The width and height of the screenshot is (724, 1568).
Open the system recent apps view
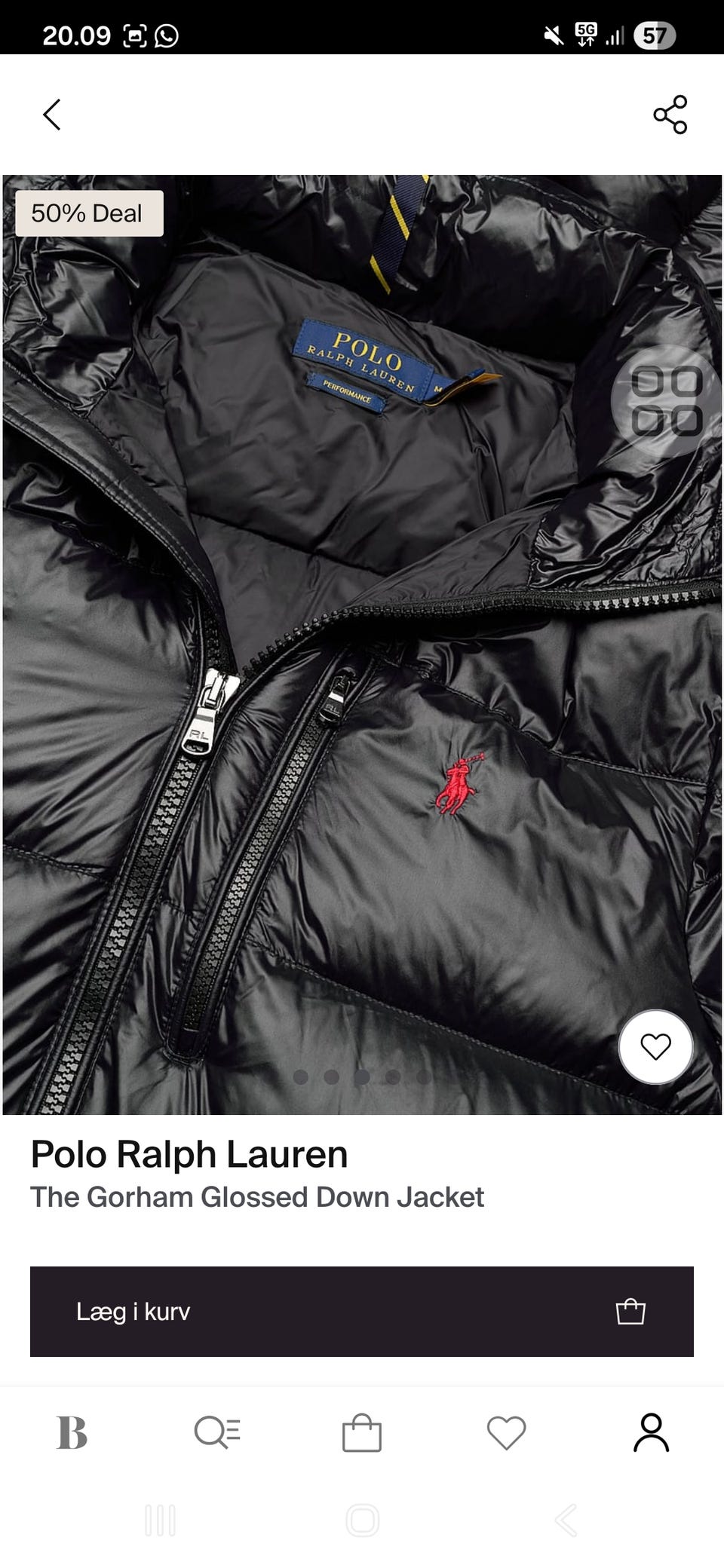coord(160,1521)
